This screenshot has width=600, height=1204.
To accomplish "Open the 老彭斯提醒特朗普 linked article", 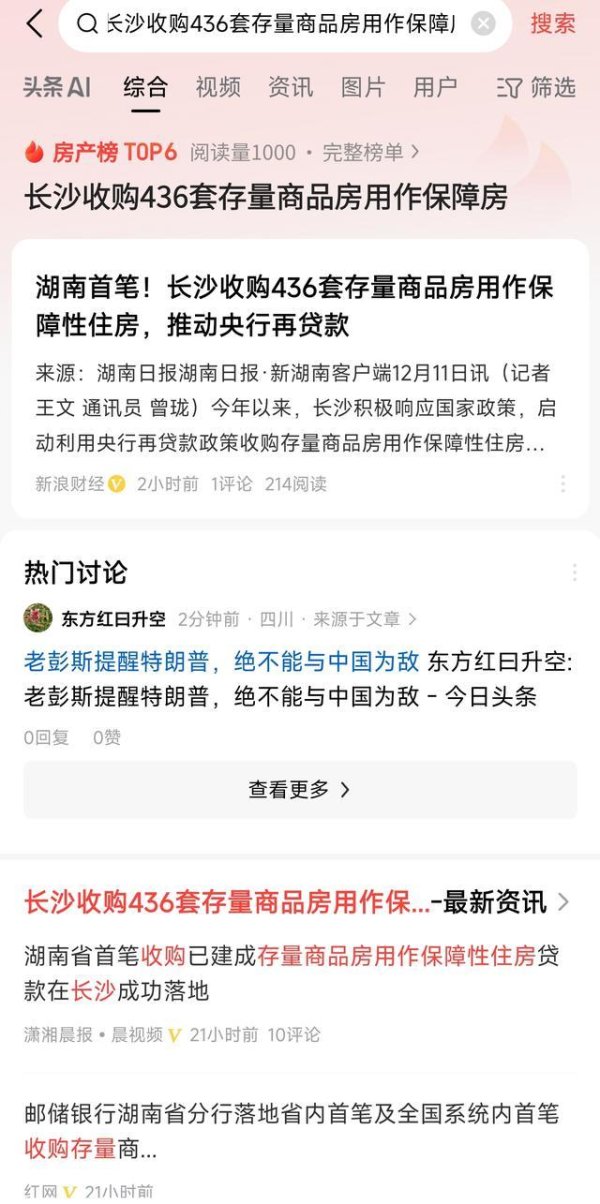I will pos(222,662).
